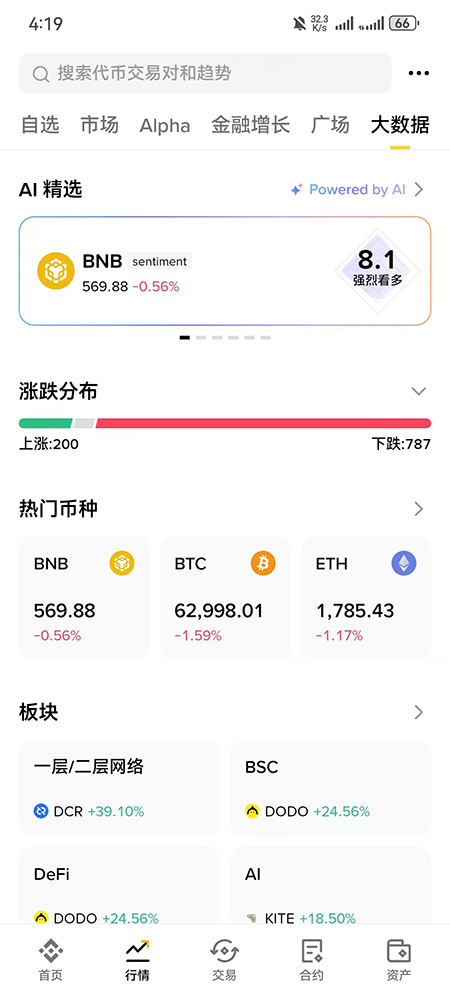
Task: Open the three-dot overflow menu
Action: coord(419,73)
